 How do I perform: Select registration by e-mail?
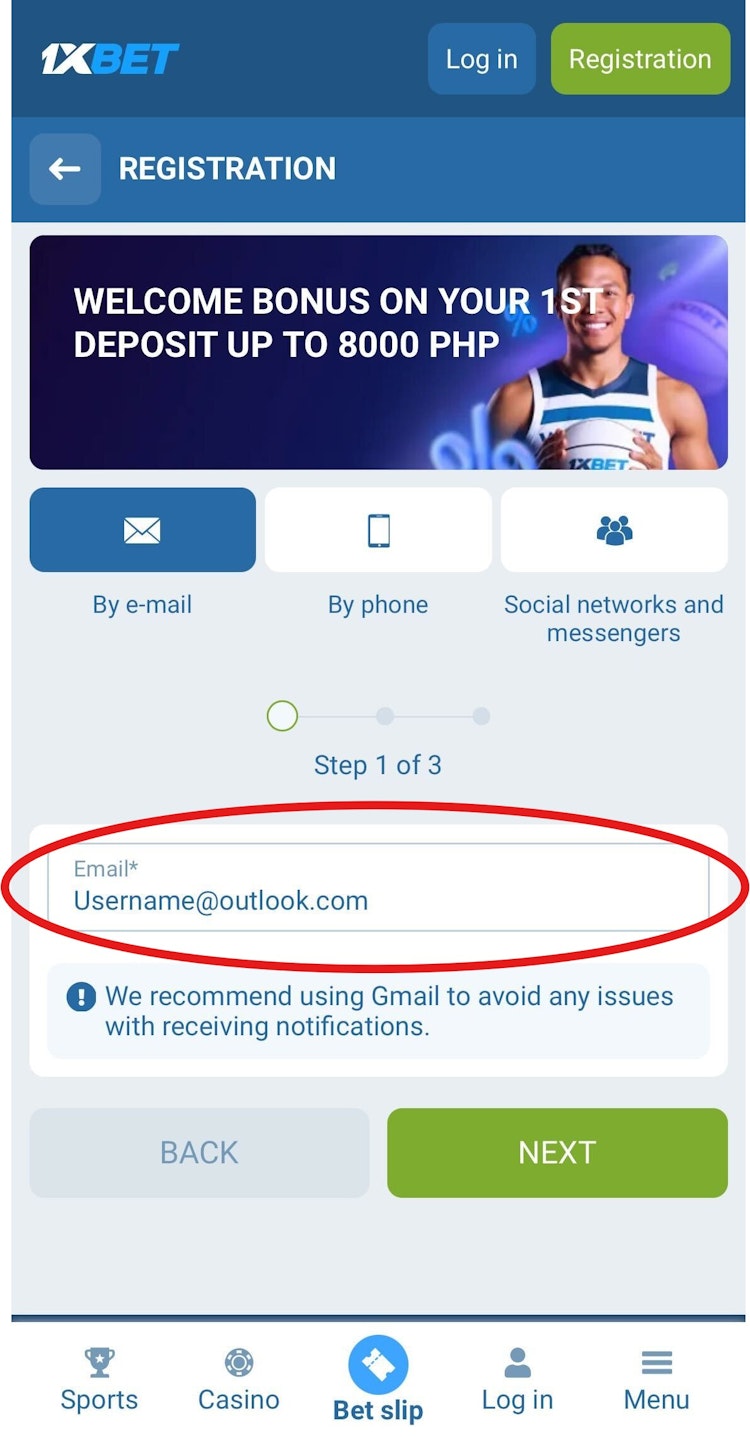coord(142,530)
